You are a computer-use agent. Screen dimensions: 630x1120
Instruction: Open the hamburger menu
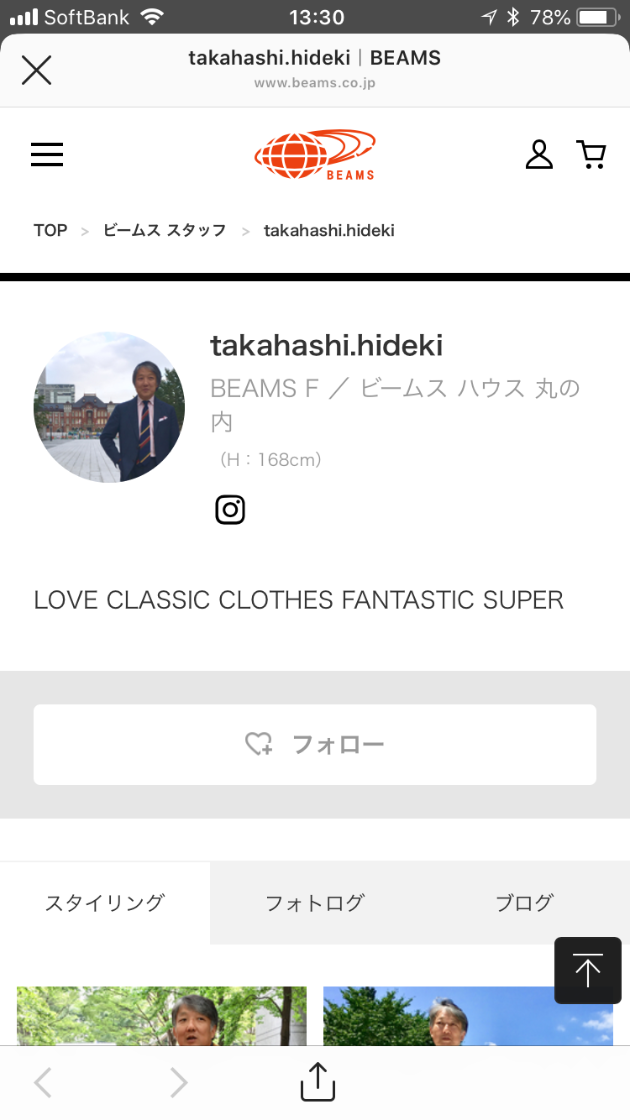click(47, 155)
